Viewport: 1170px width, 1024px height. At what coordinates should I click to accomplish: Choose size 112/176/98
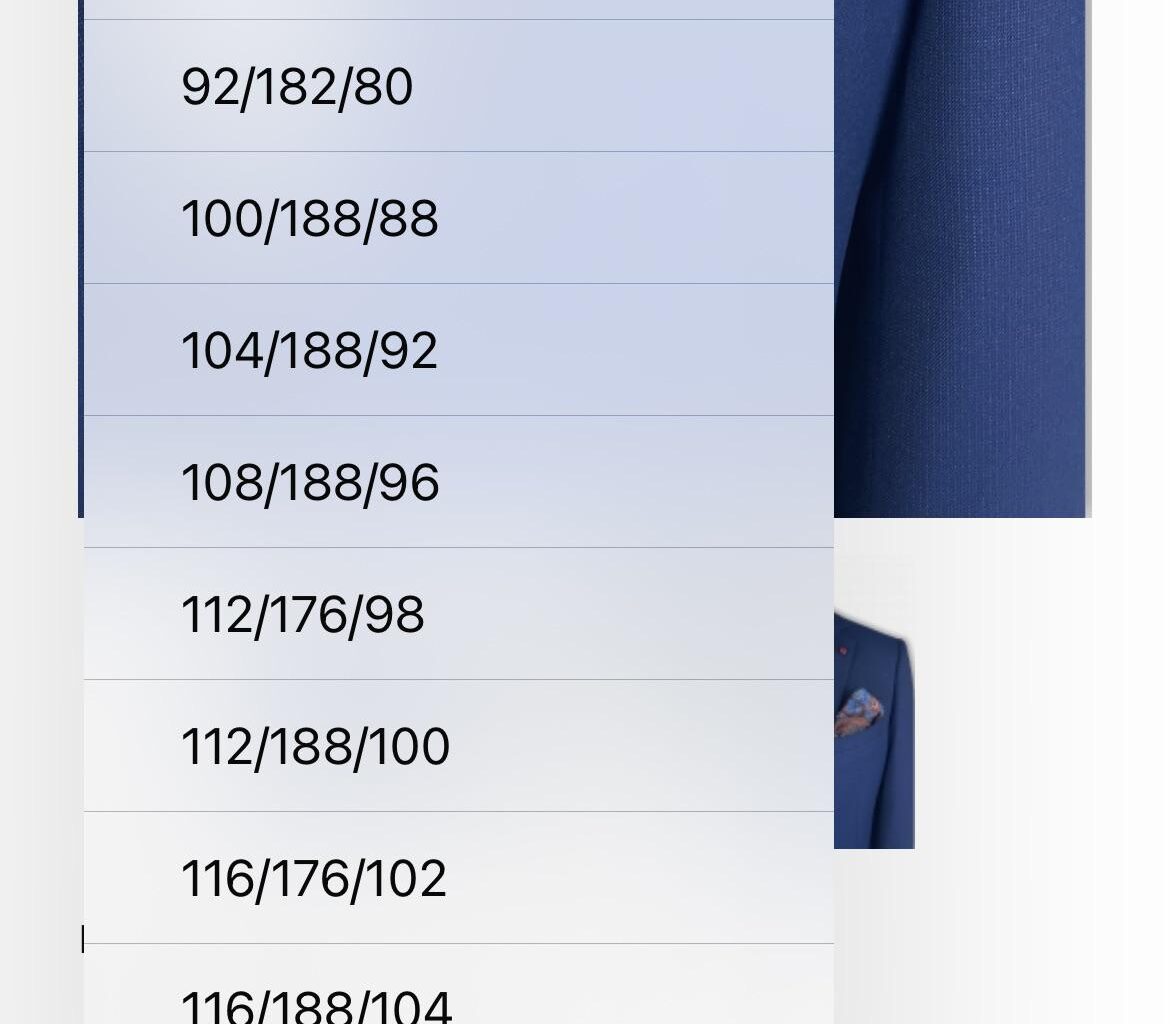click(x=303, y=615)
